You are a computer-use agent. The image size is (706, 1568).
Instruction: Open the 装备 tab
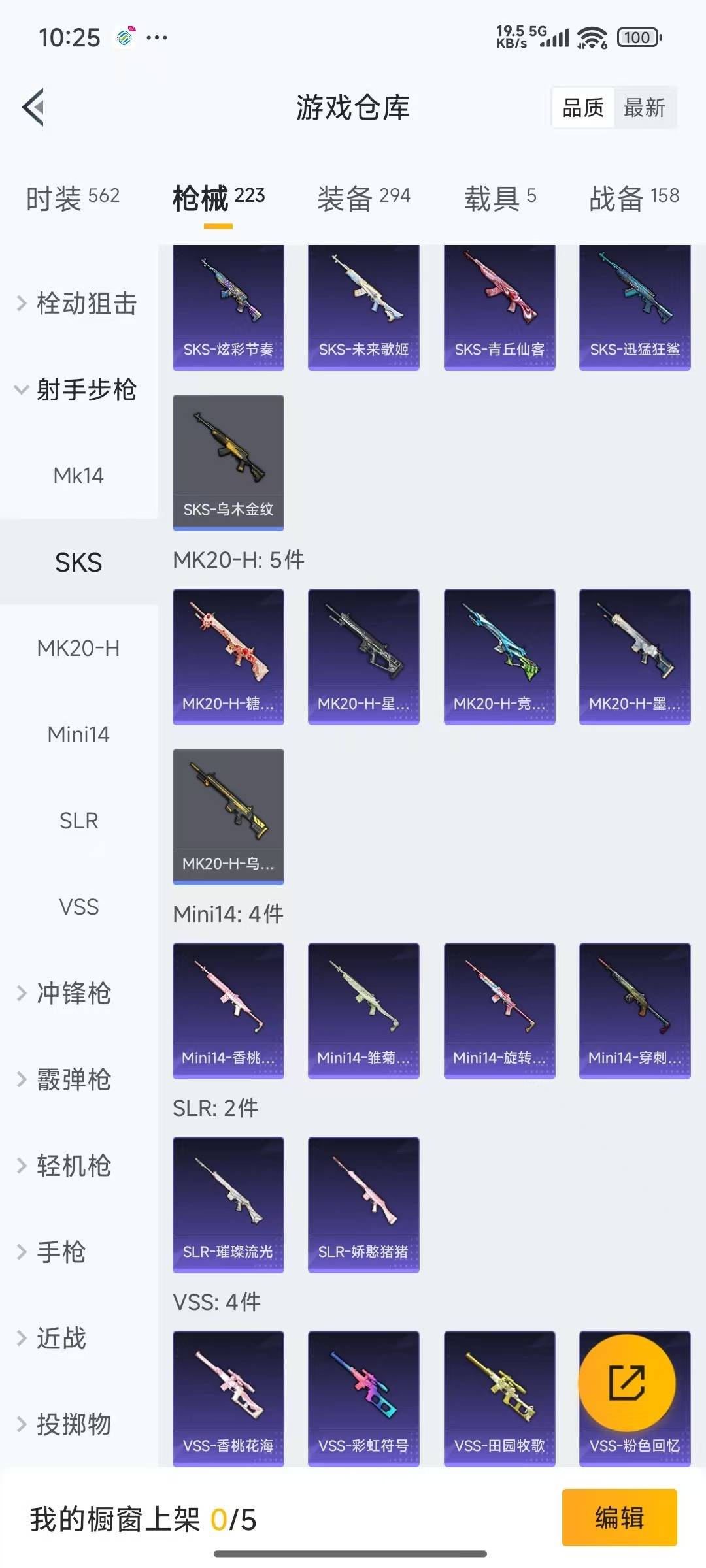(363, 197)
